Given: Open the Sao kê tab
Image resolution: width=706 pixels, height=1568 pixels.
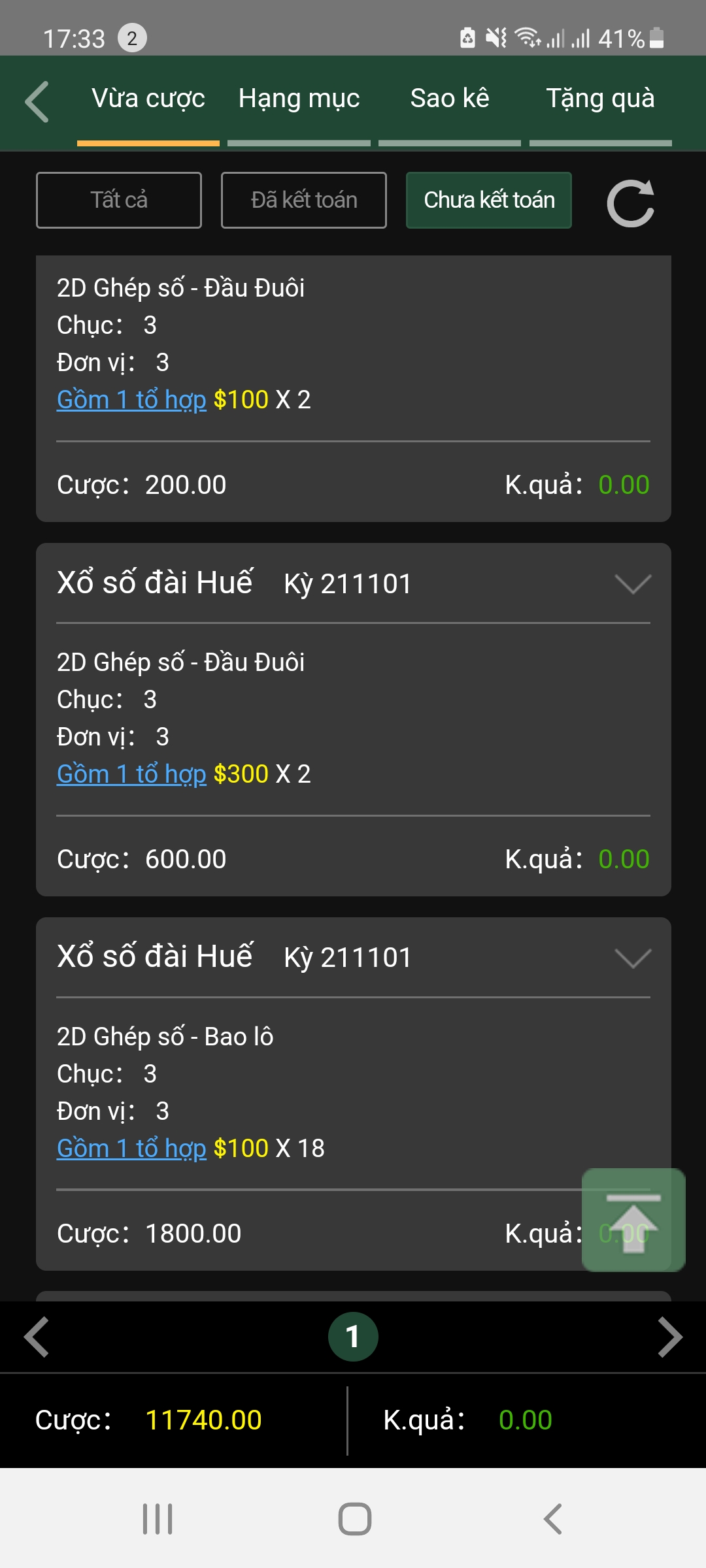Looking at the screenshot, I should (450, 99).
